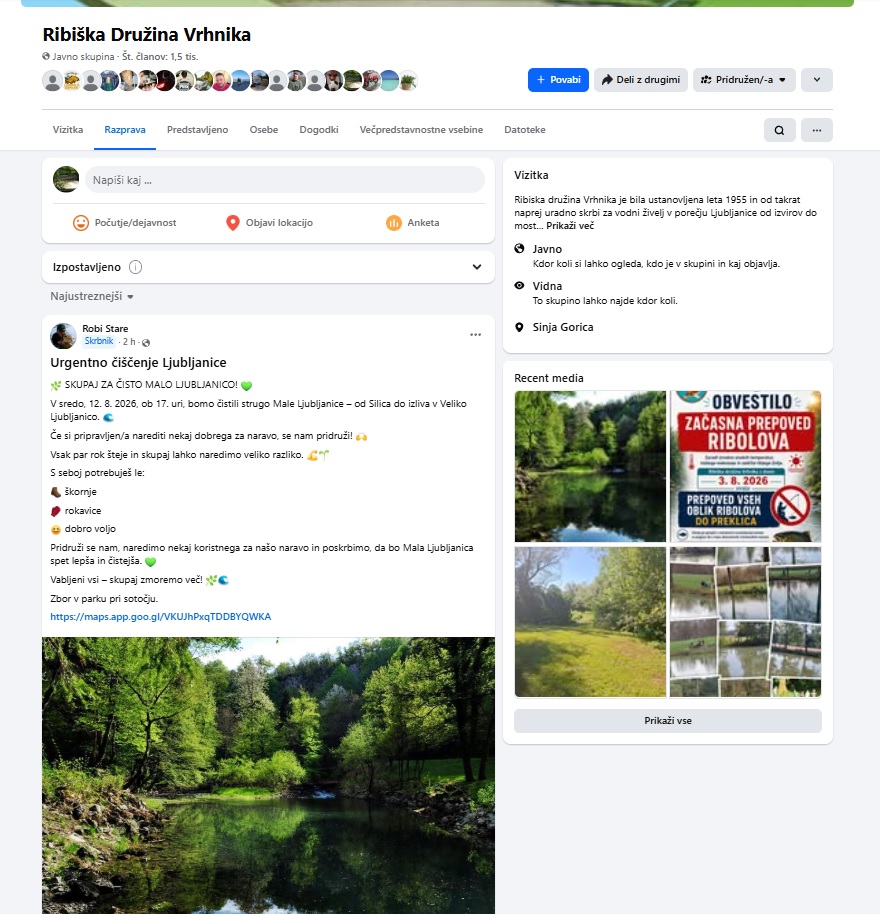
Task: Search within the group
Action: pyautogui.click(x=779, y=130)
